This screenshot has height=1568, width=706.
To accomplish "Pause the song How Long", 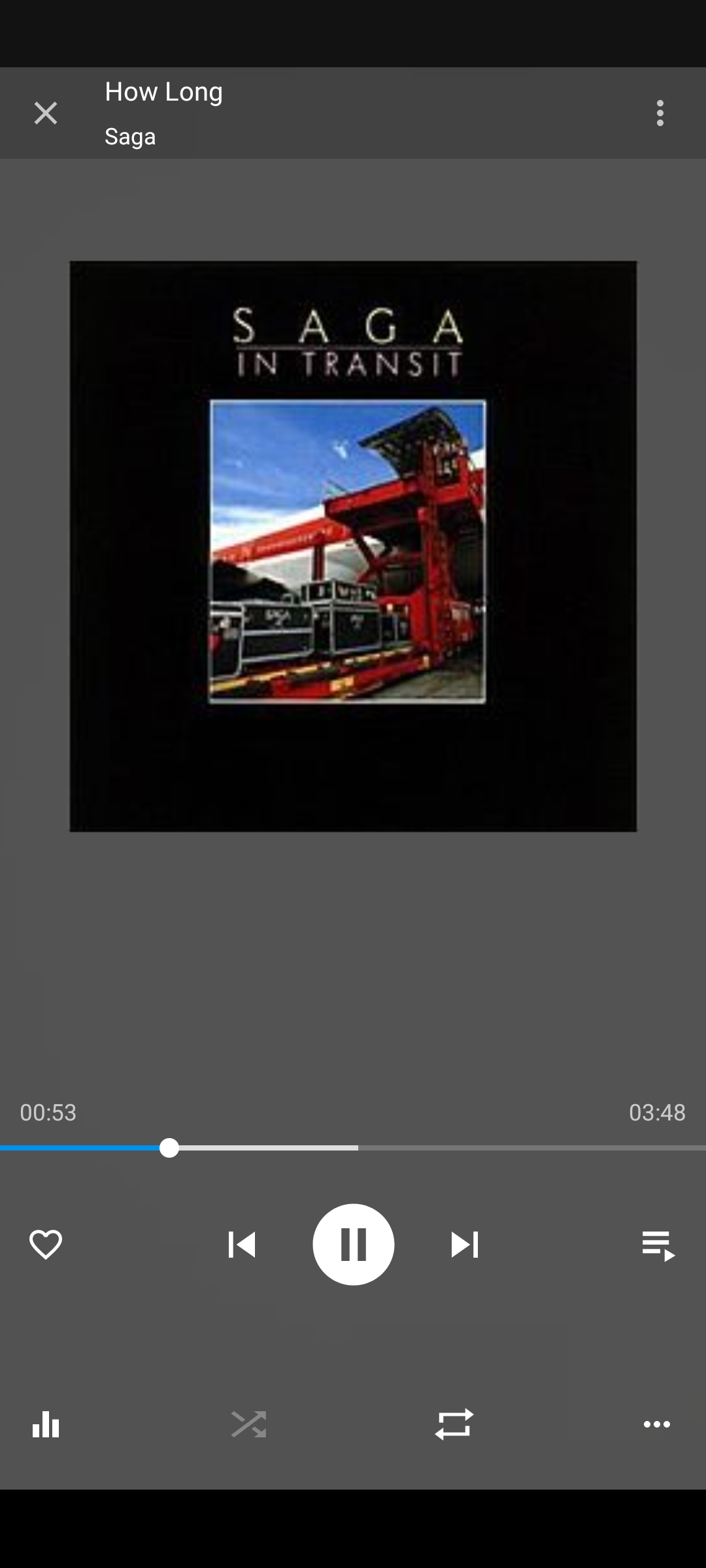I will pyautogui.click(x=353, y=1245).
